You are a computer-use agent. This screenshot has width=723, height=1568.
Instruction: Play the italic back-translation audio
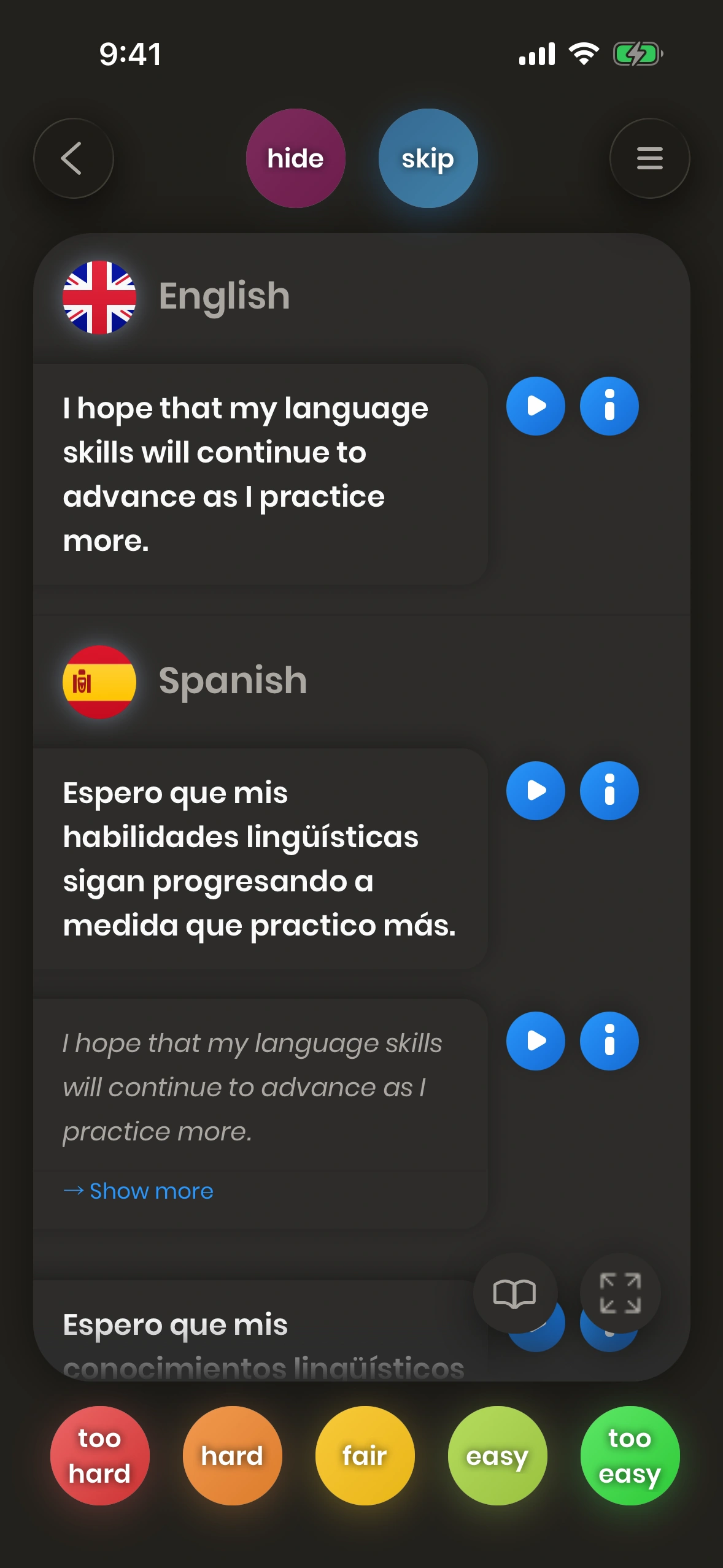(535, 1041)
